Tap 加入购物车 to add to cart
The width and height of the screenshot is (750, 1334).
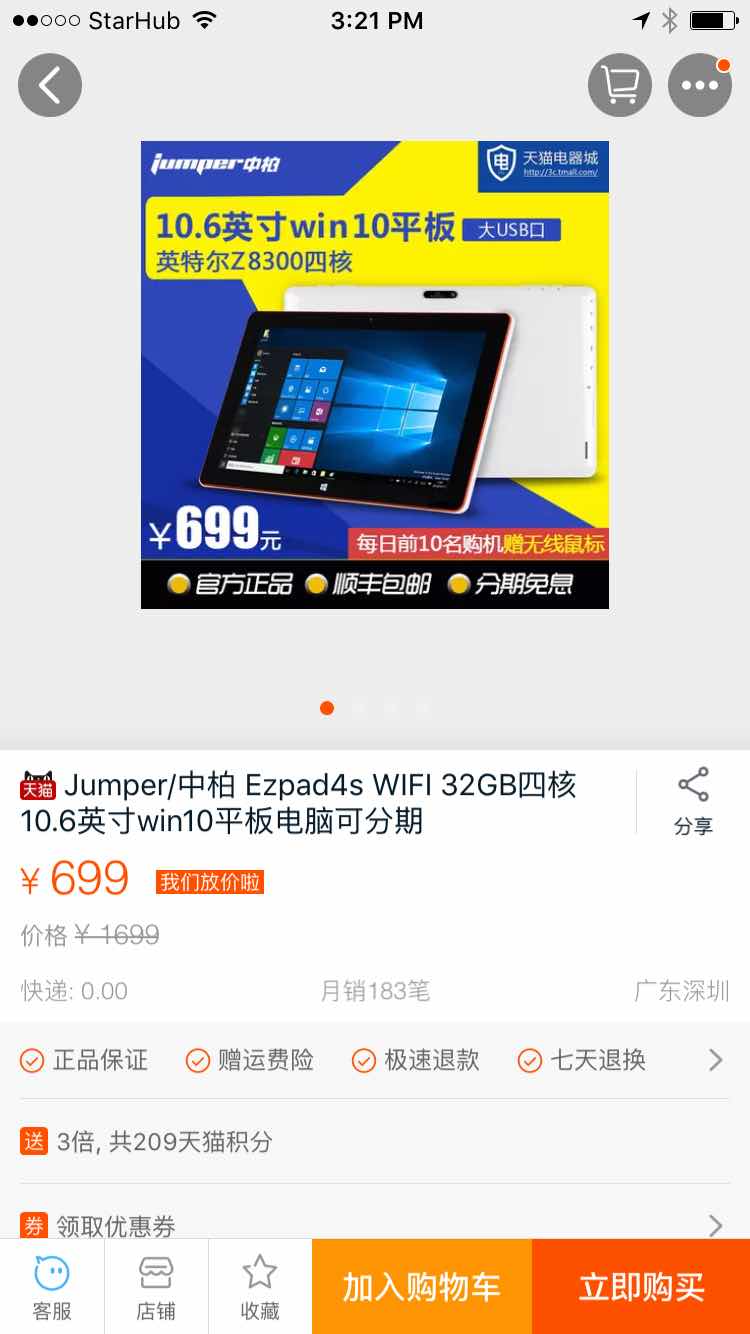(422, 1287)
